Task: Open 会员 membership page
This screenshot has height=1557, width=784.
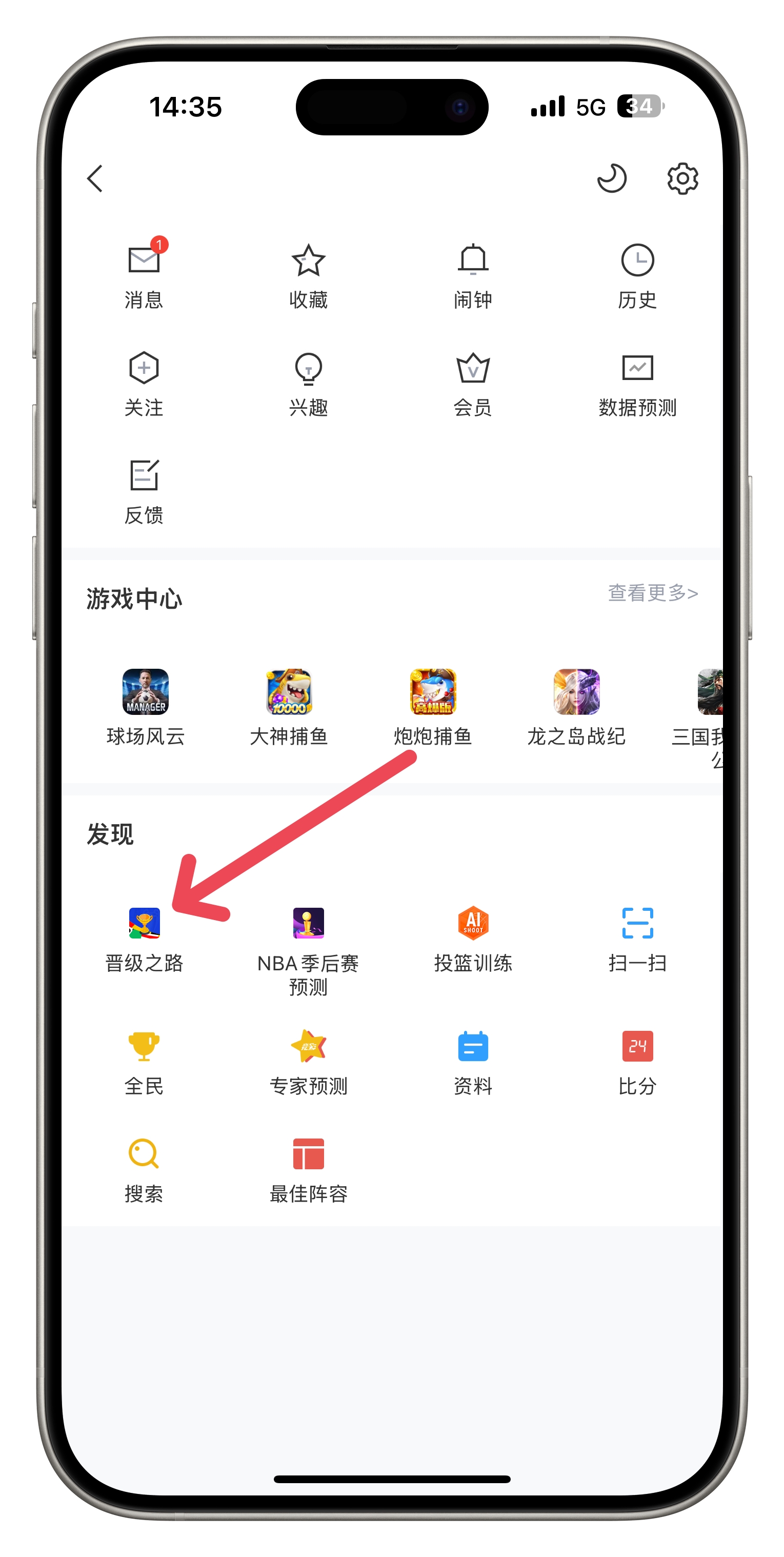Action: click(473, 382)
